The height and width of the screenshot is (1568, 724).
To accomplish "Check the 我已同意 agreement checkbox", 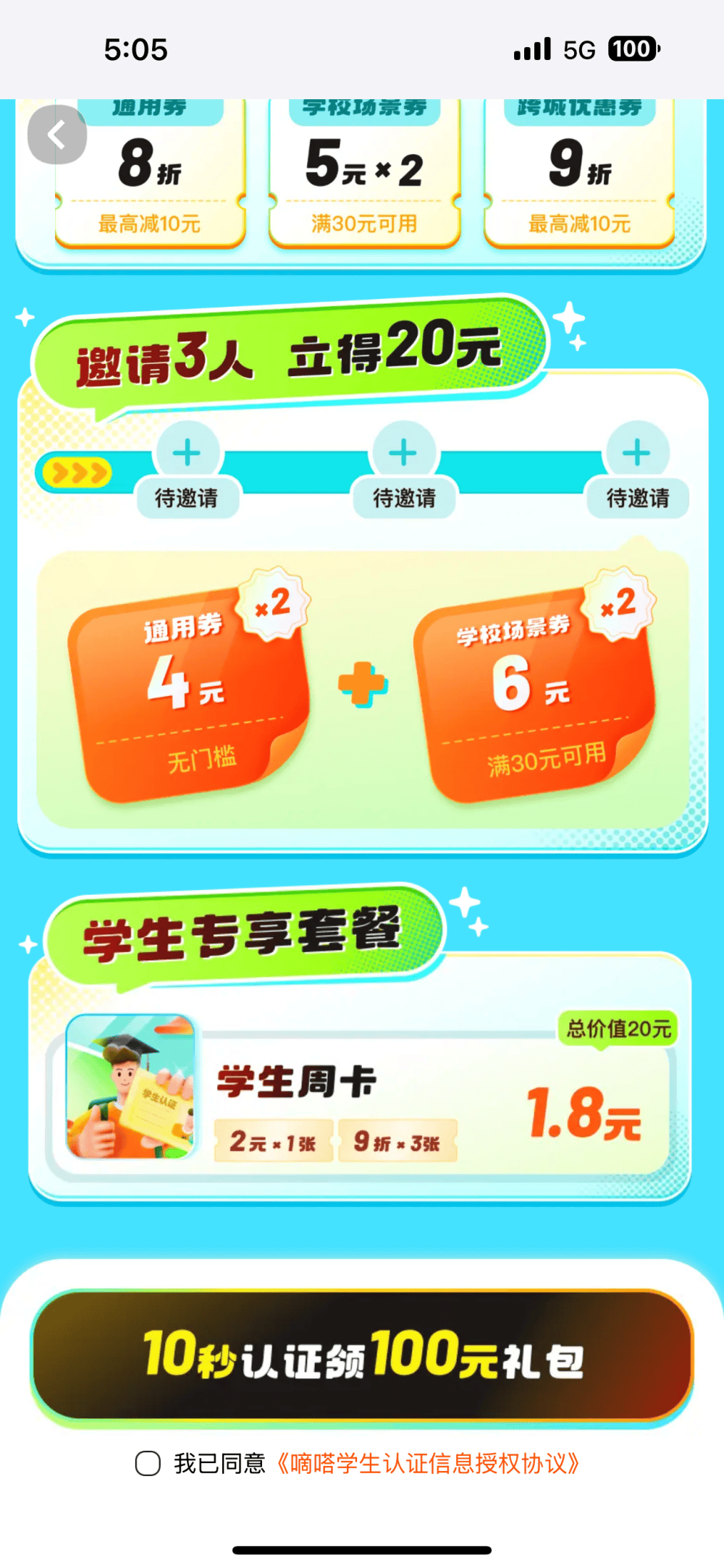I will coord(148,1463).
